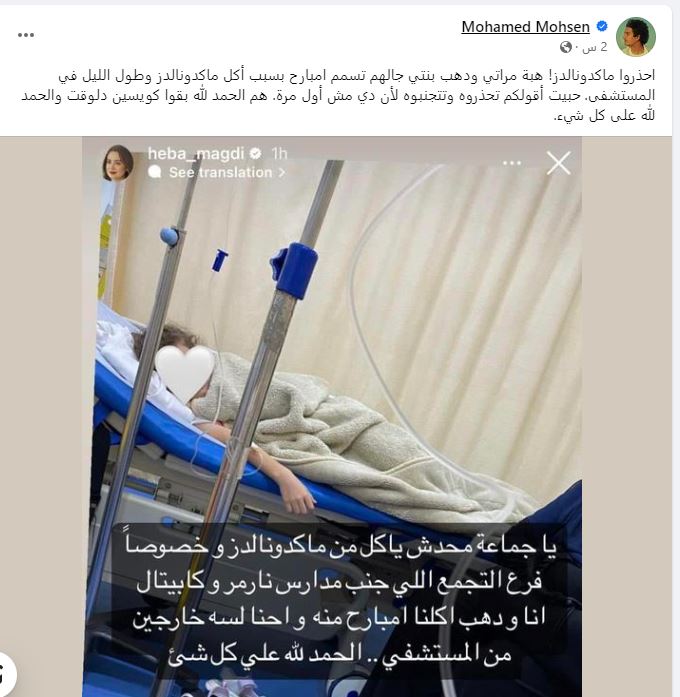Tap Mohamed Mohsen's profile picture
The width and height of the screenshot is (680, 697).
(635, 36)
